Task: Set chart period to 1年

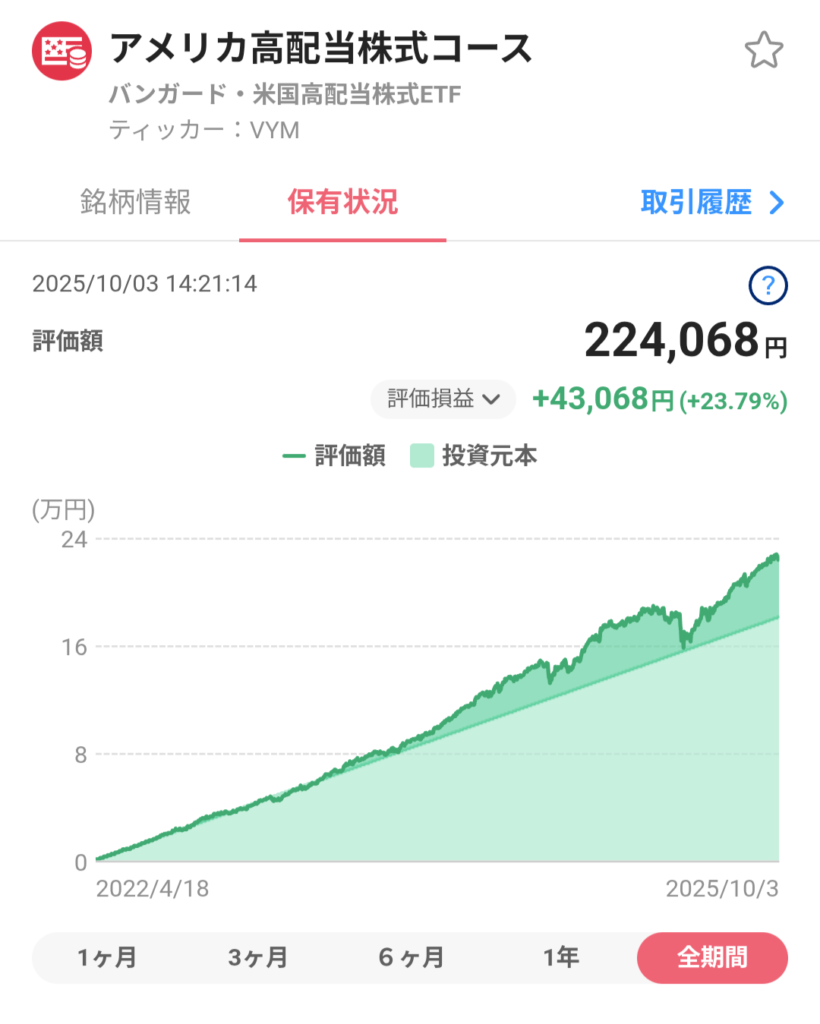Action: 561,958
